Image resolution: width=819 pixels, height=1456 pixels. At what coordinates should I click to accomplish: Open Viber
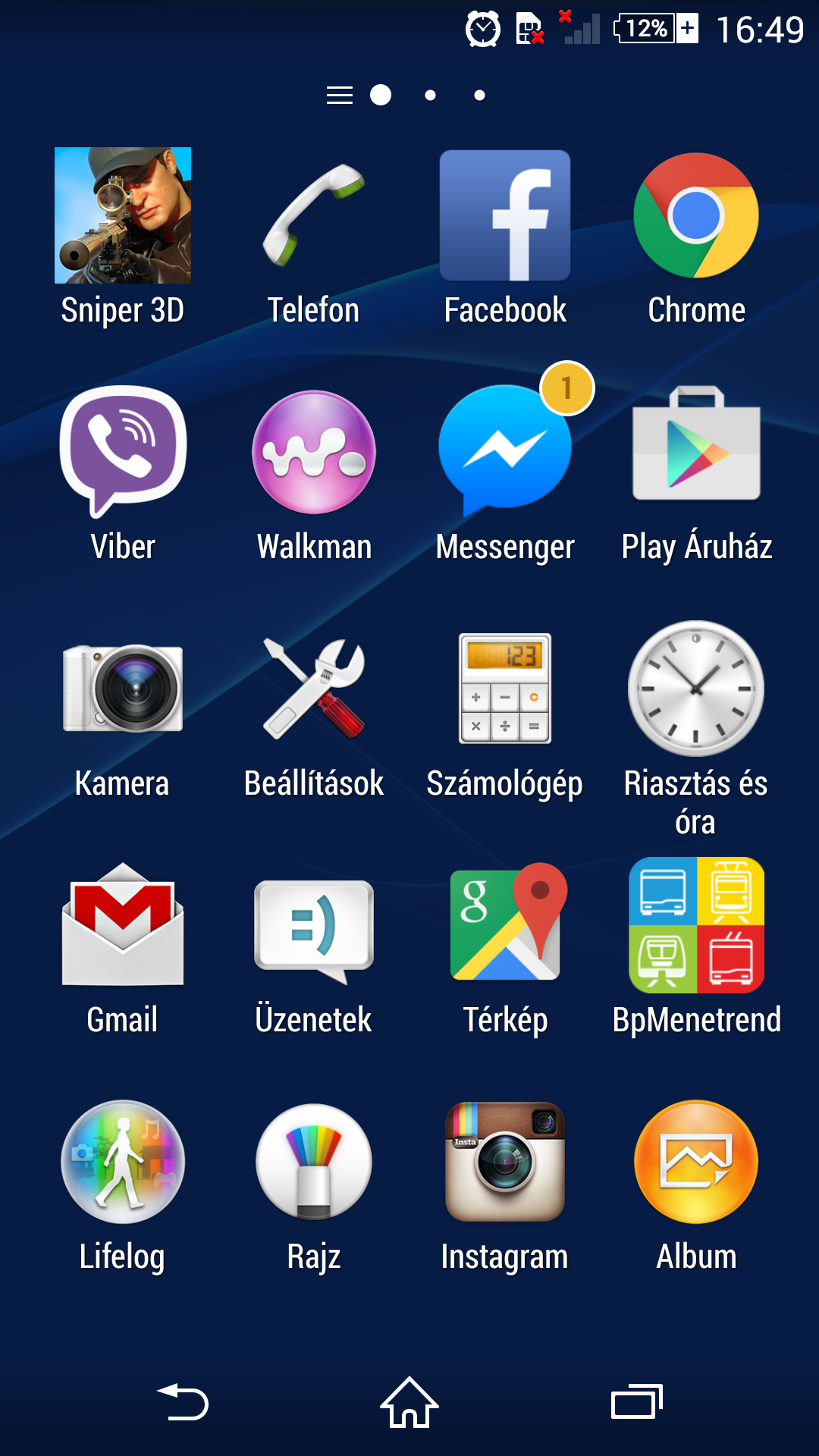[x=123, y=451]
